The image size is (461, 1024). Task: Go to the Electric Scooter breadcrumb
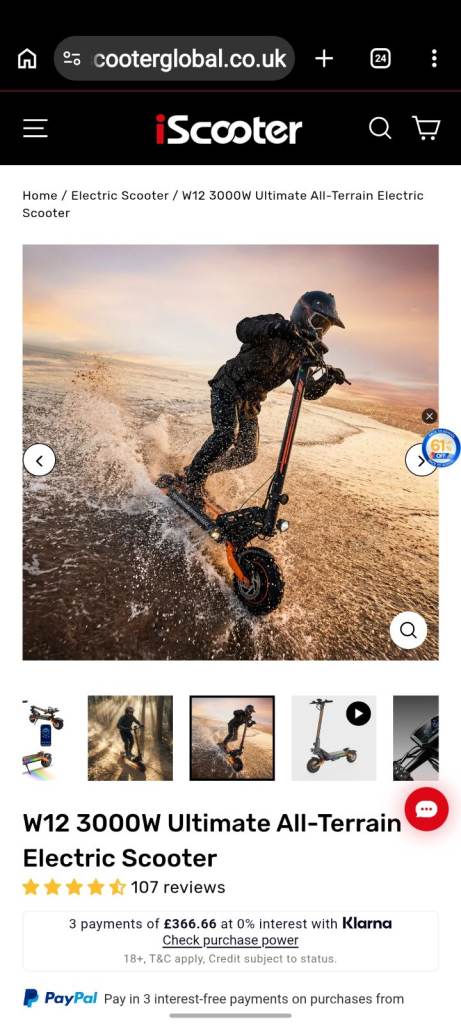(119, 195)
